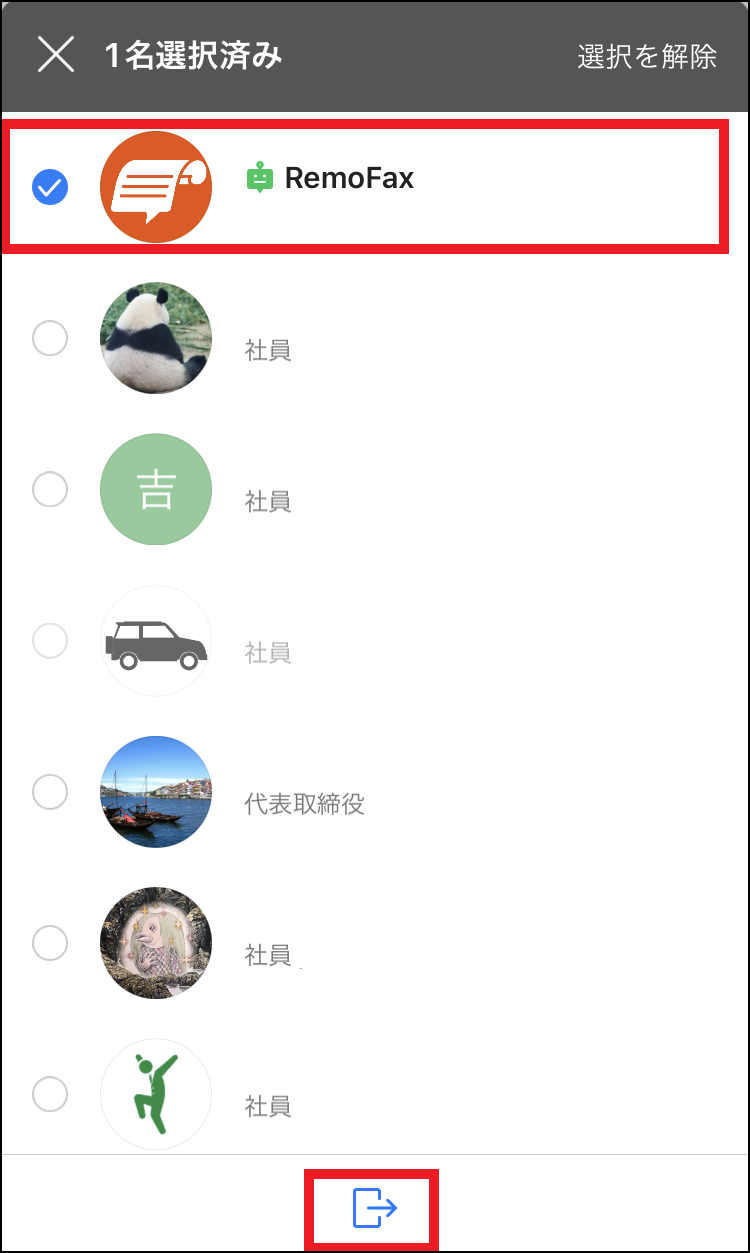Screen dimensions: 750x1253
Task: Click the panda profile picture
Action: click(x=156, y=338)
